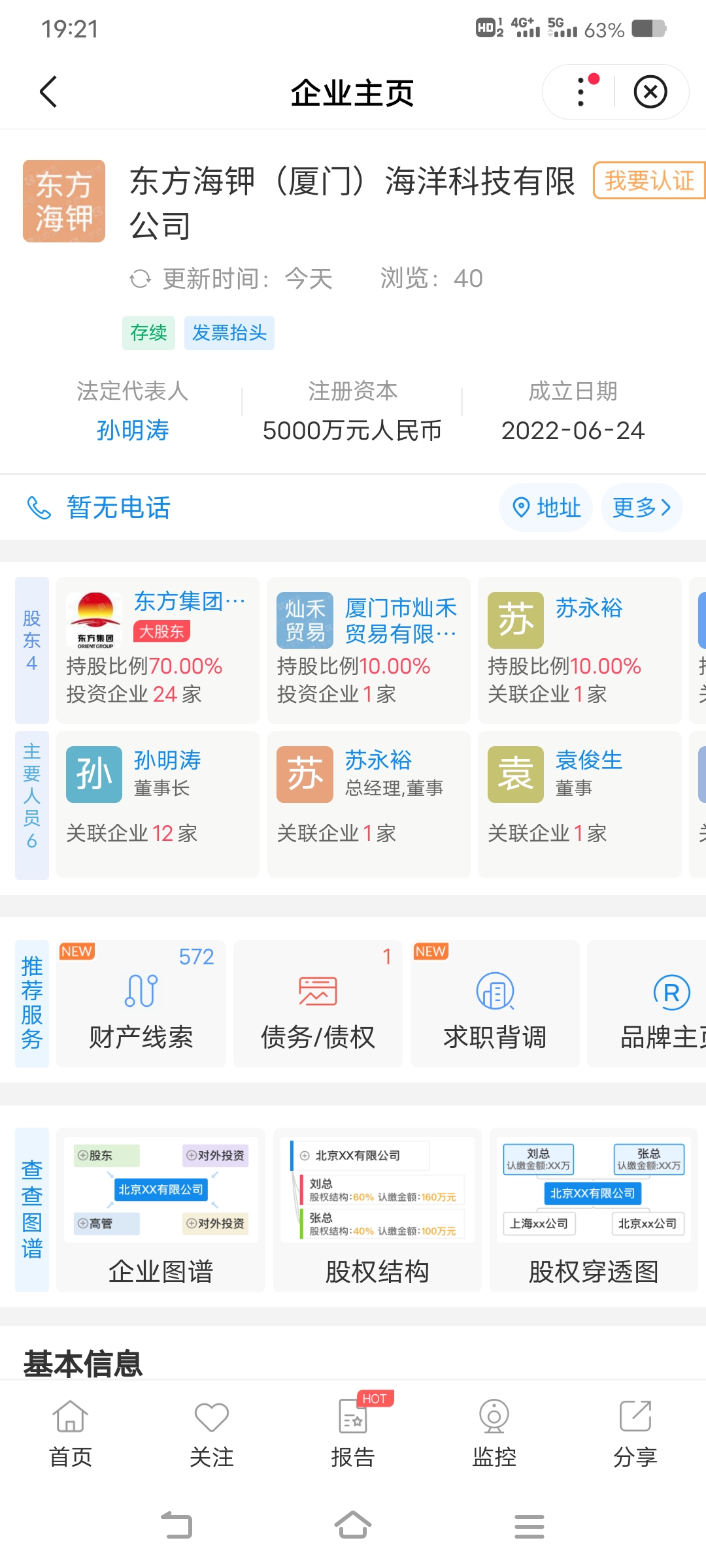The image size is (706, 1568).
Task: Close the mini program with X
Action: [x=650, y=91]
